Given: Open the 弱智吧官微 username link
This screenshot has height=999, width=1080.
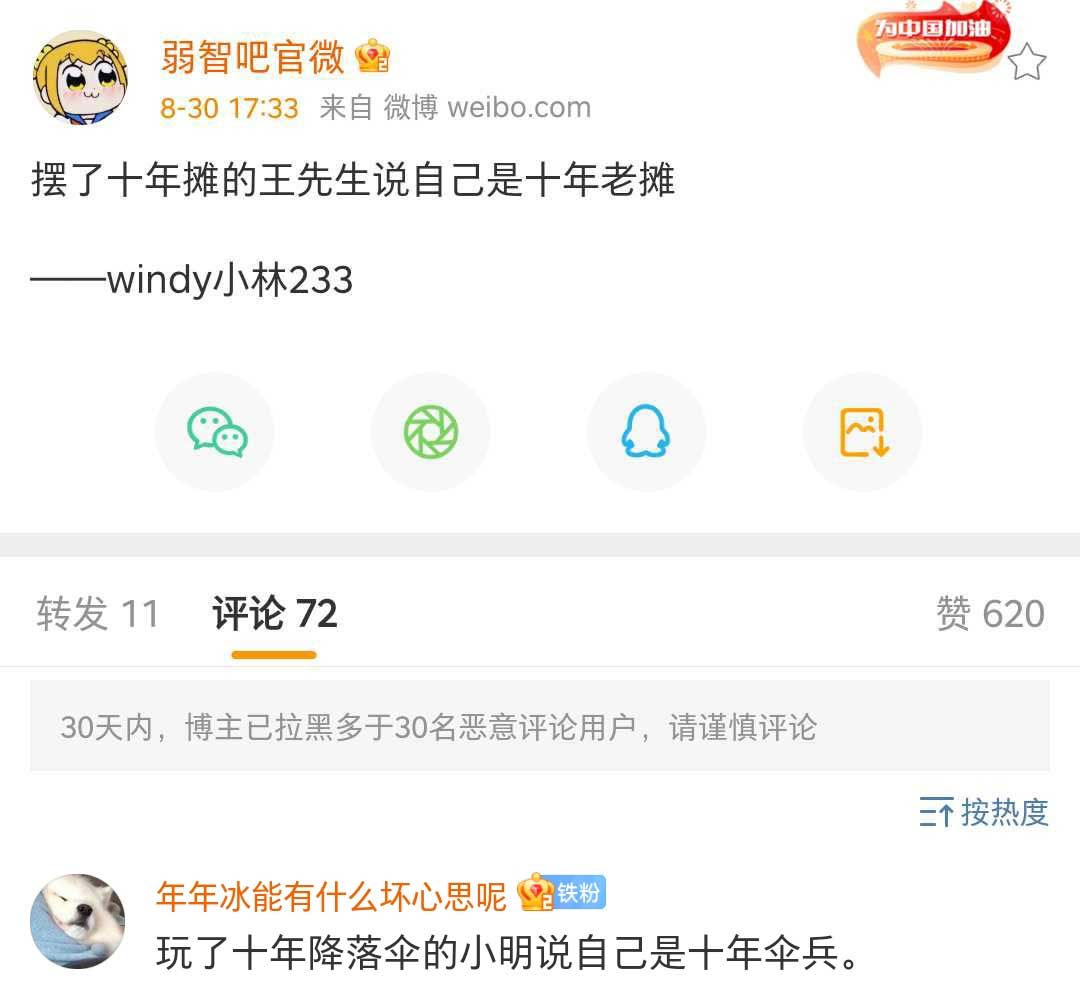Looking at the screenshot, I should click(x=252, y=57).
